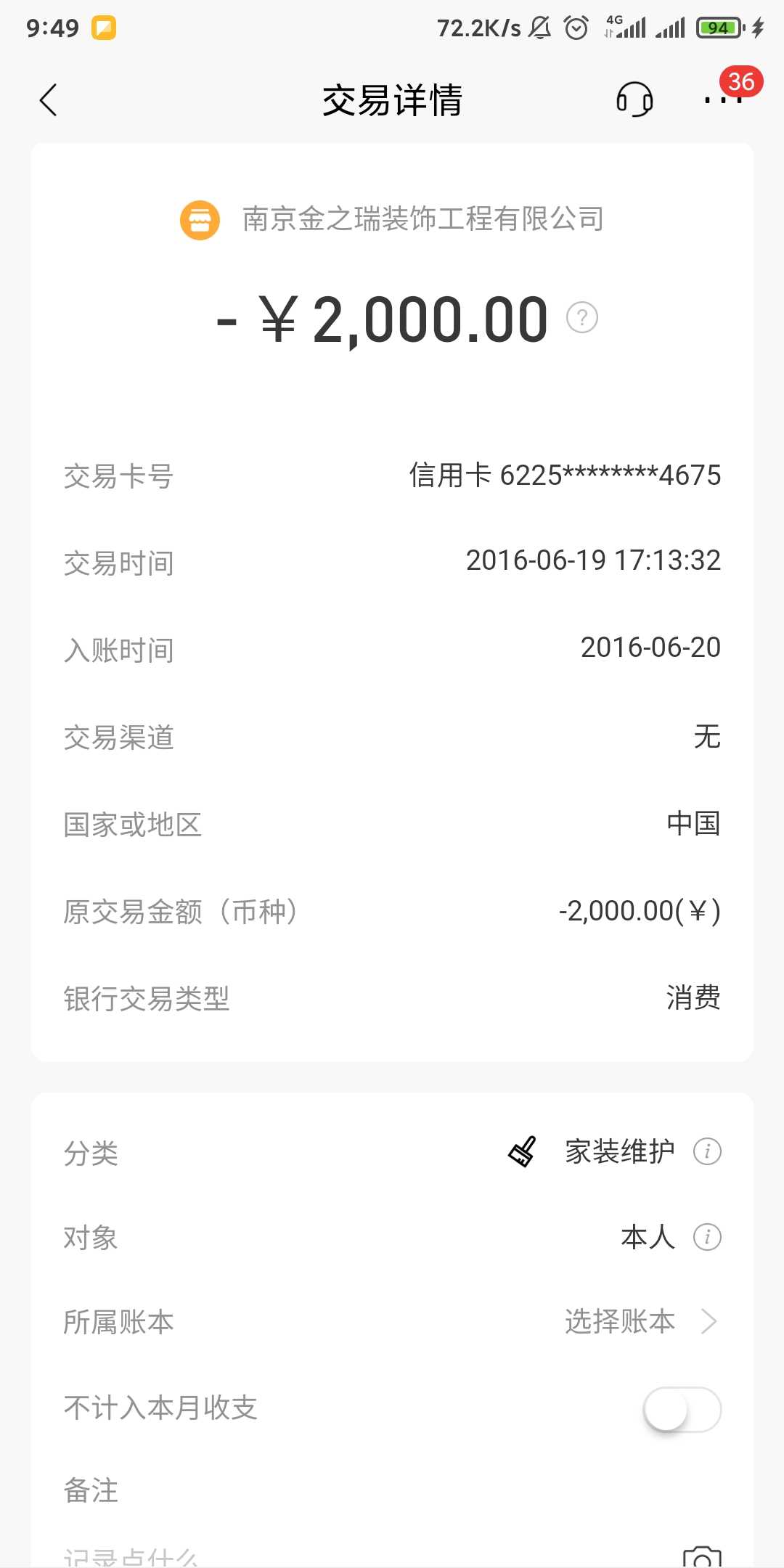Toggle 不计入本月收支 switch
The height and width of the screenshot is (1568, 784).
682,1409
